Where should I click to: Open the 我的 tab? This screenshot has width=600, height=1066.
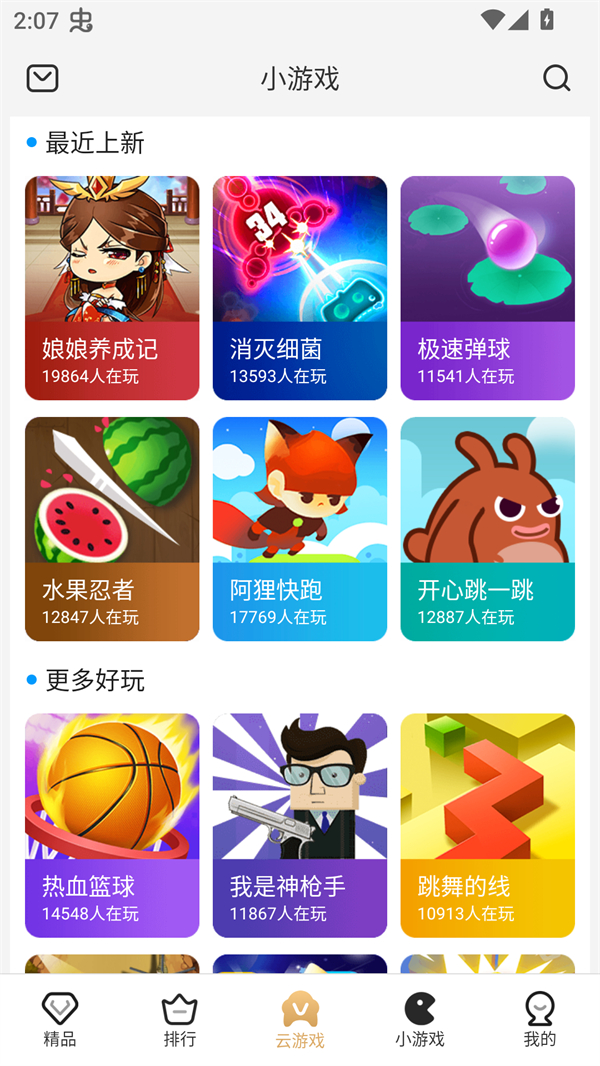tap(540, 1019)
